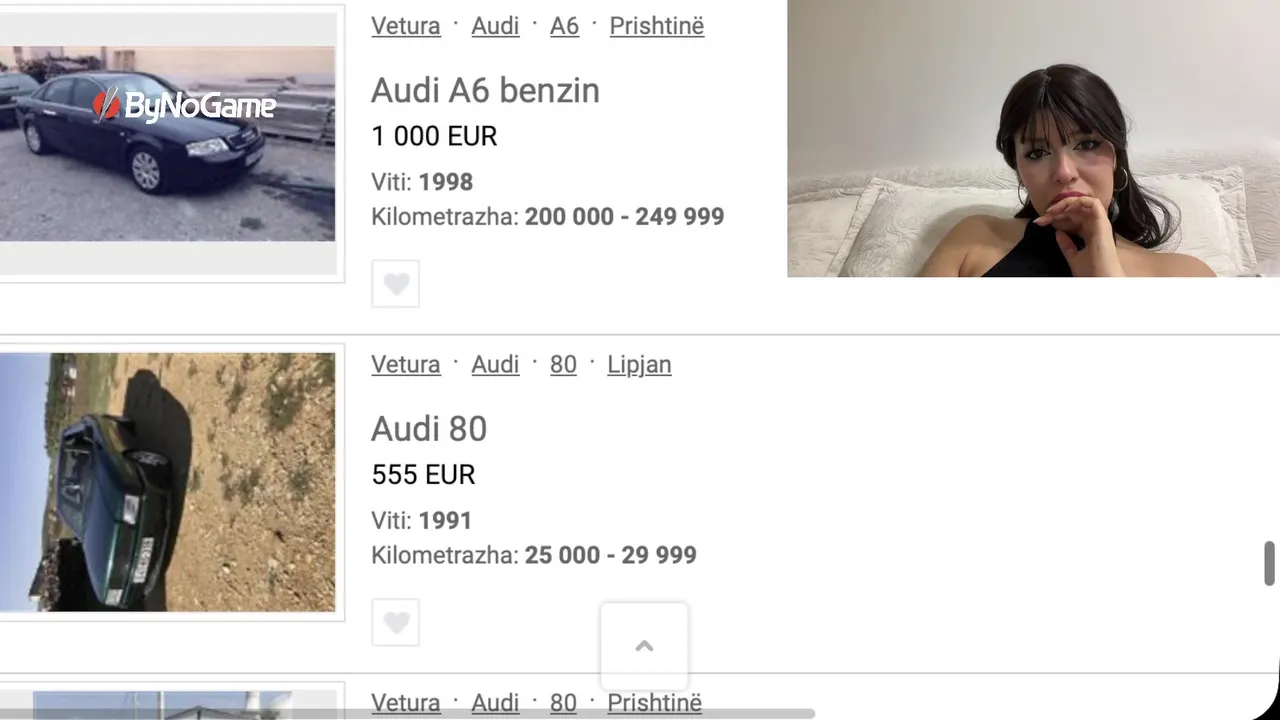The image size is (1280, 720).
Task: Open the Audi A6 car photo
Action: pos(168,142)
